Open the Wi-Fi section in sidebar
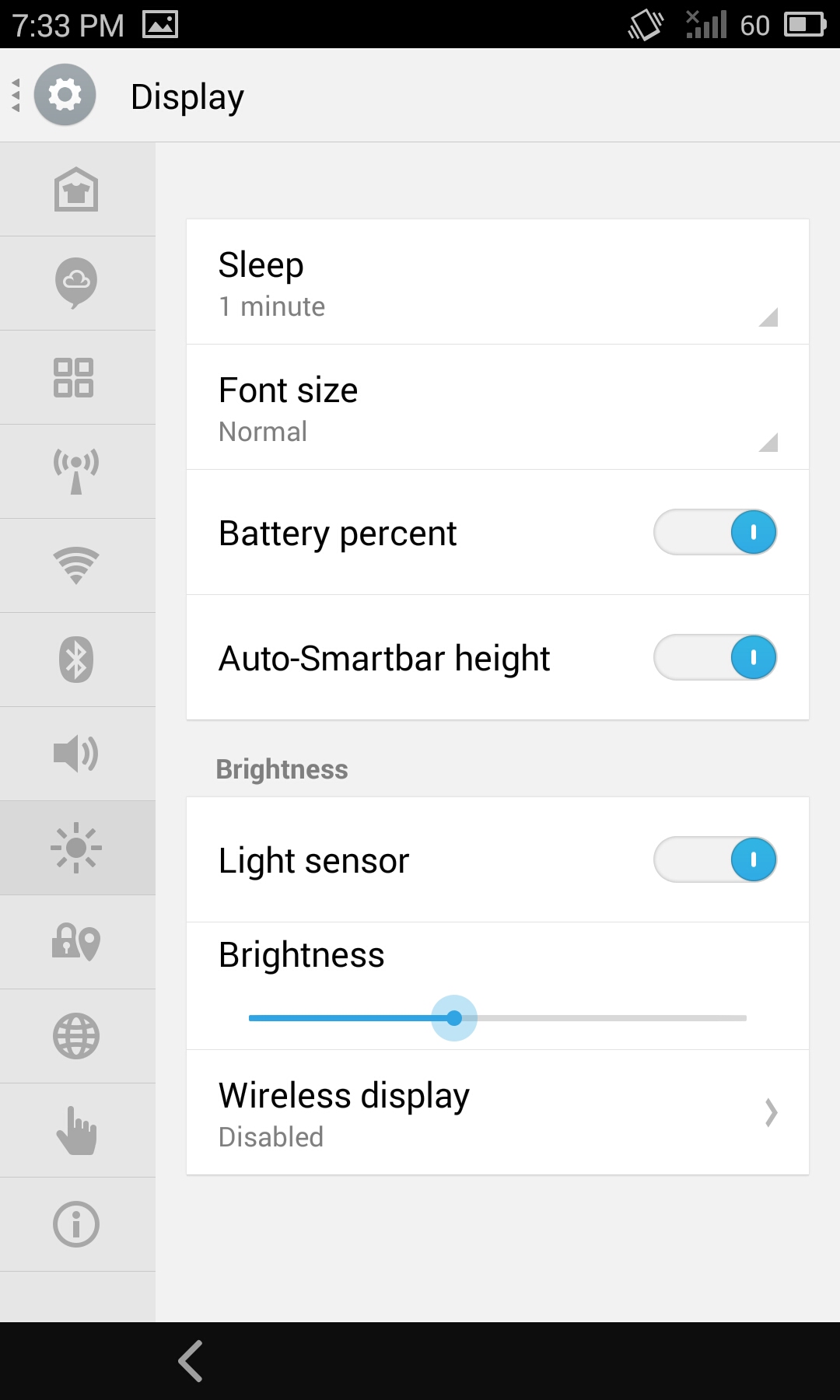This screenshot has height=1400, width=840. (76, 565)
